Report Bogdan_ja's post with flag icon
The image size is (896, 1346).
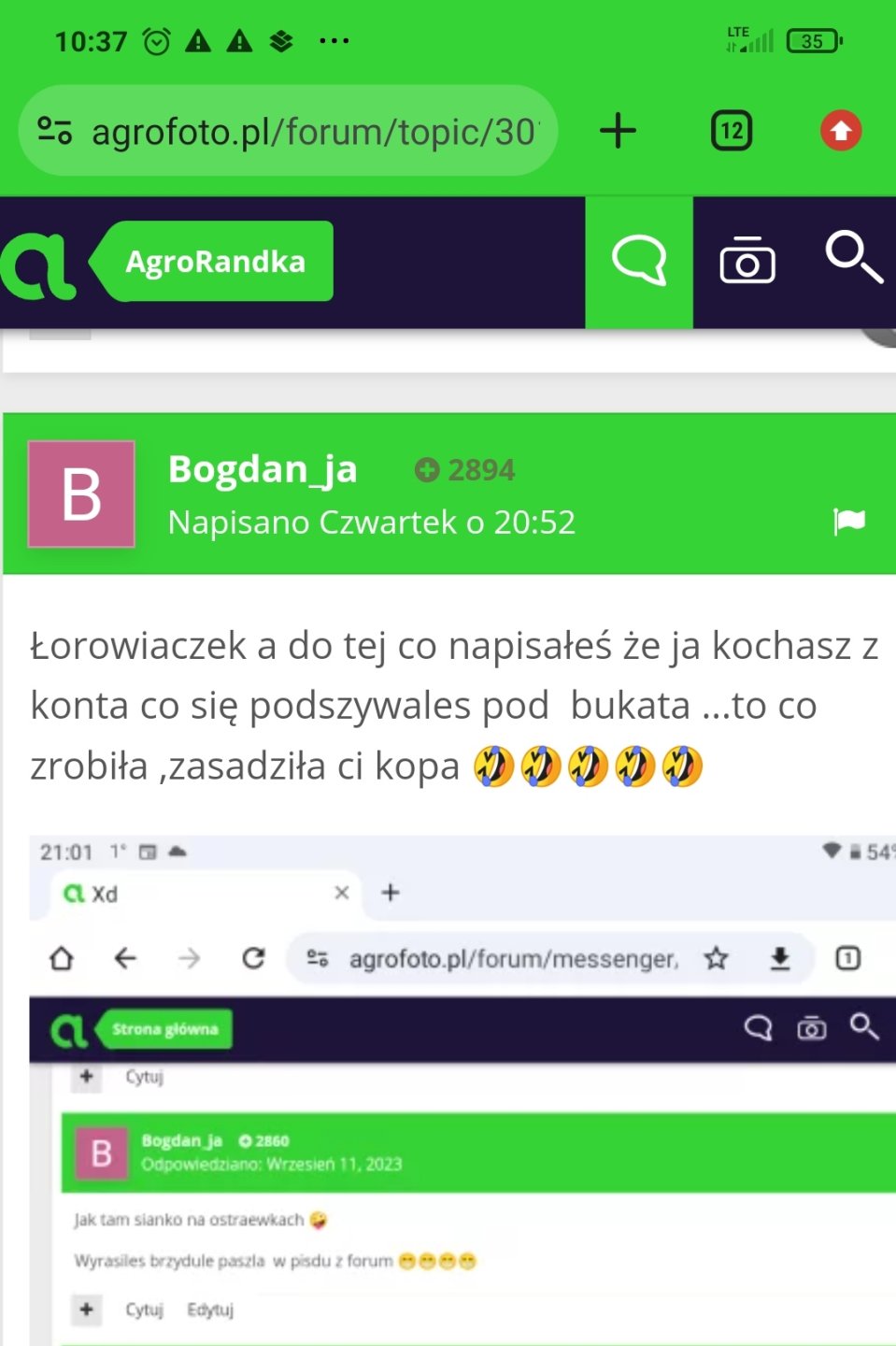(x=848, y=521)
